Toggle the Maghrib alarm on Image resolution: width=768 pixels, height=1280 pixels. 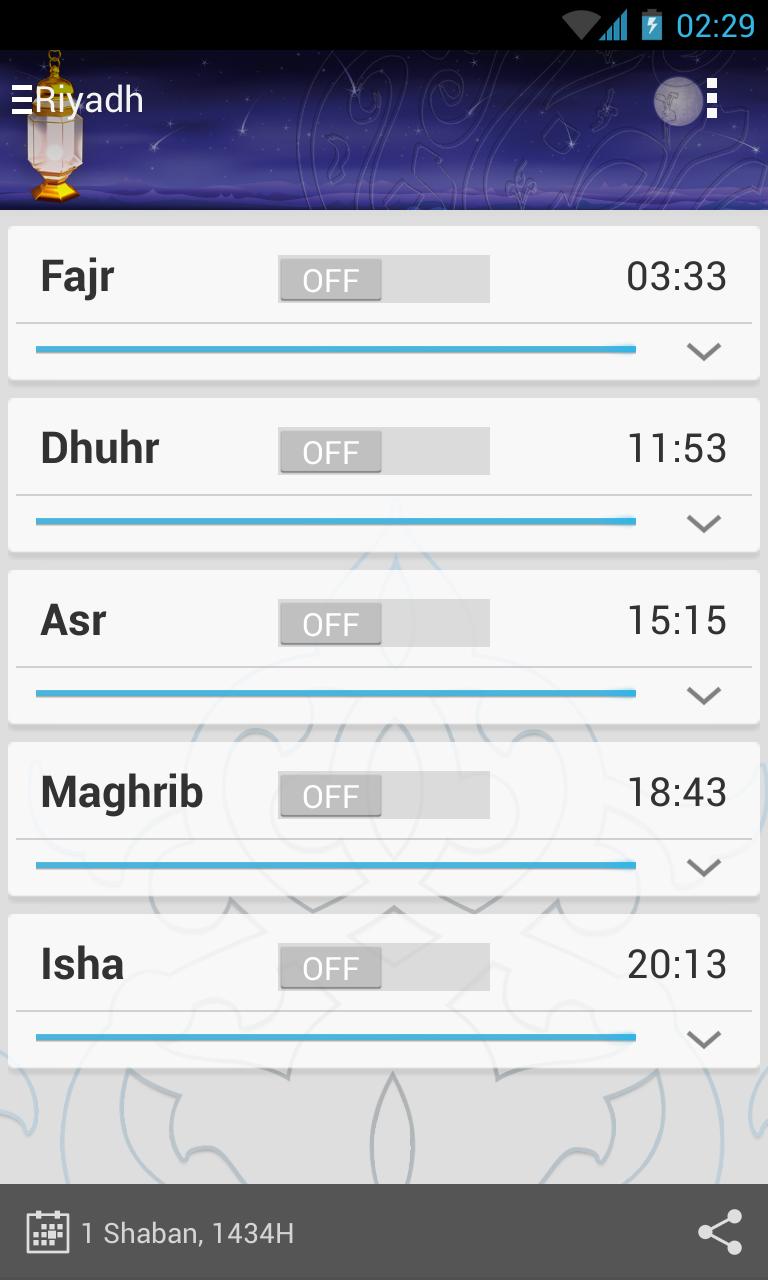coord(384,795)
